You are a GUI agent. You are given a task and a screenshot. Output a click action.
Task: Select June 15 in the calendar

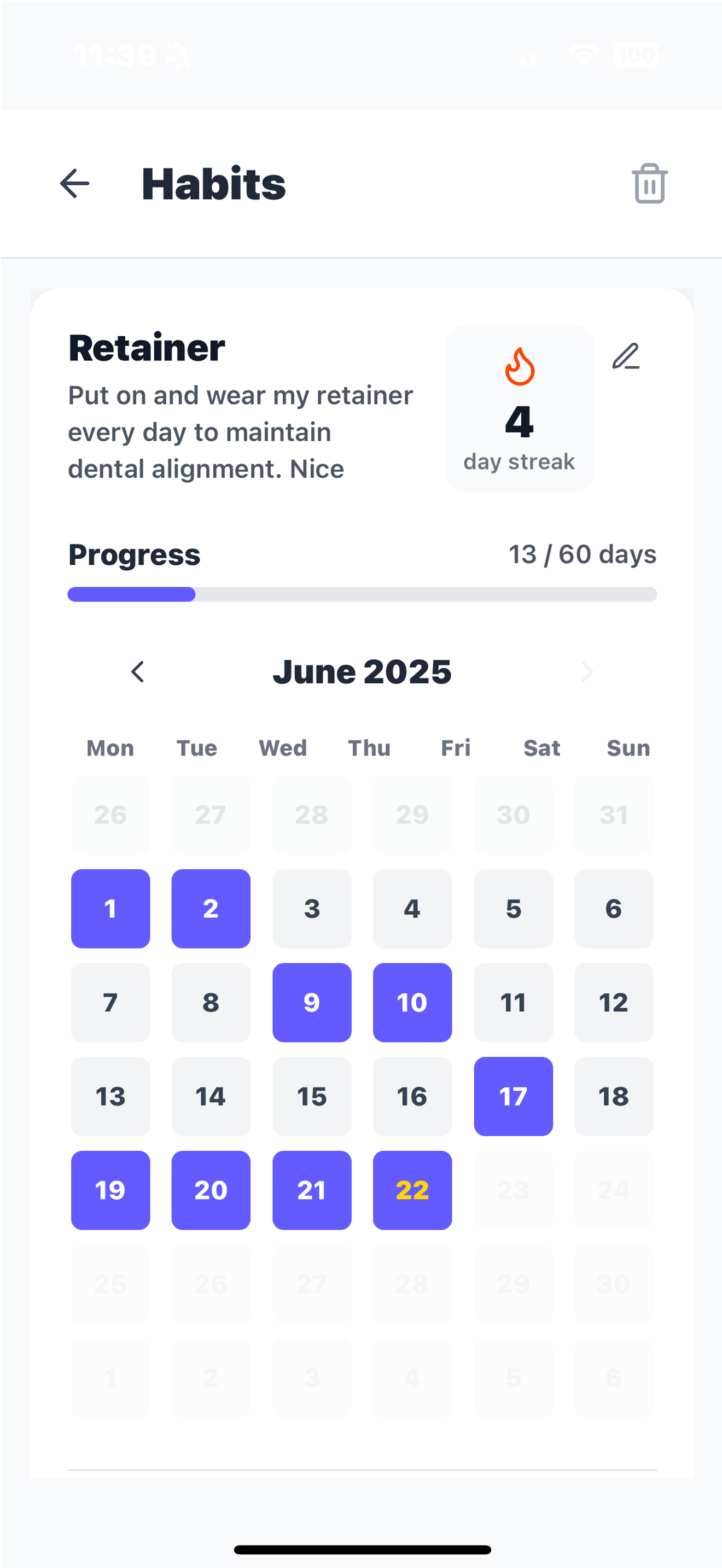(312, 1096)
